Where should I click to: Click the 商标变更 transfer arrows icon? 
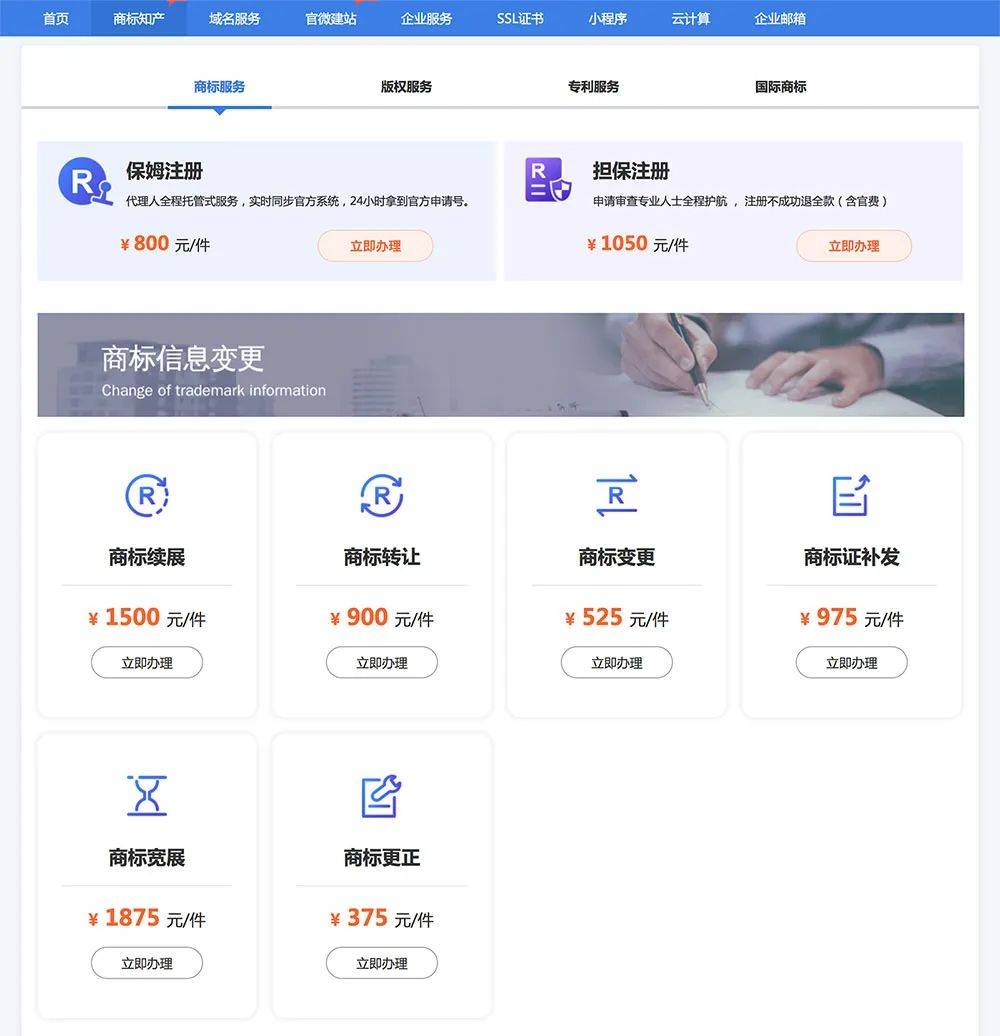[x=616, y=493]
